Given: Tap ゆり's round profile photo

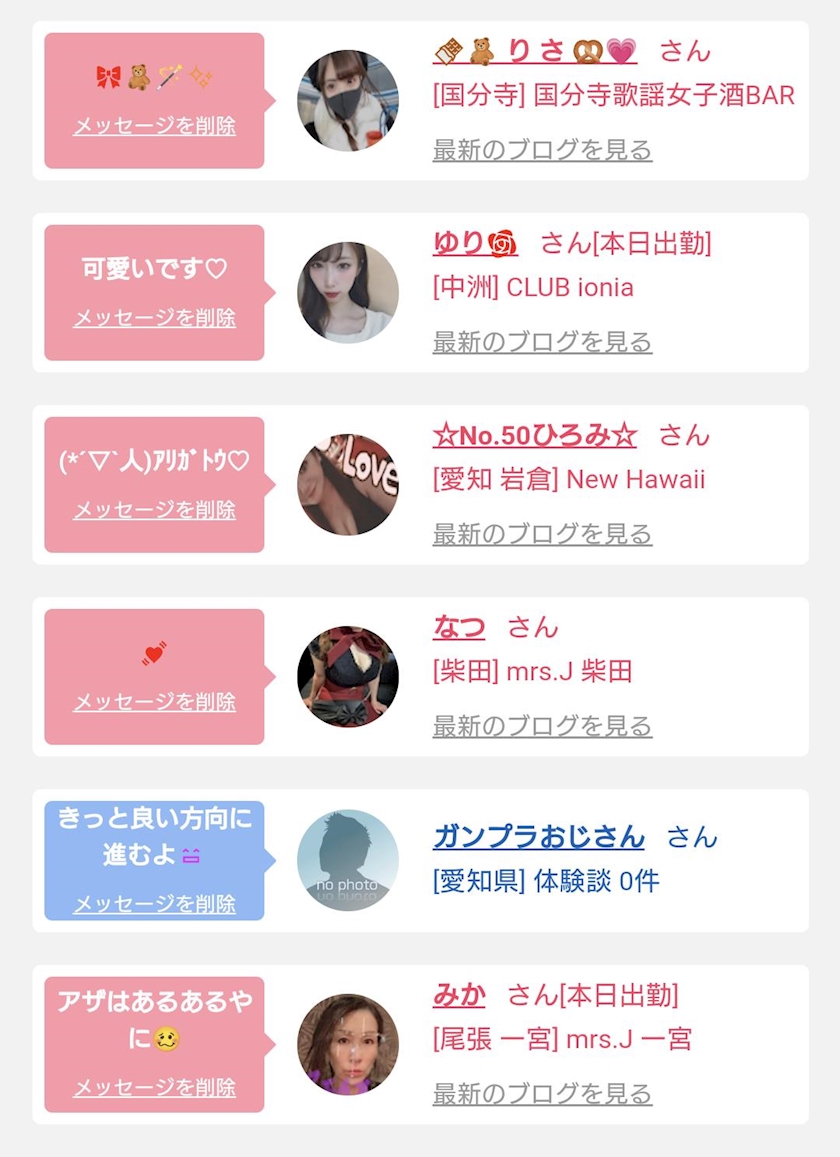Looking at the screenshot, I should coord(348,292).
